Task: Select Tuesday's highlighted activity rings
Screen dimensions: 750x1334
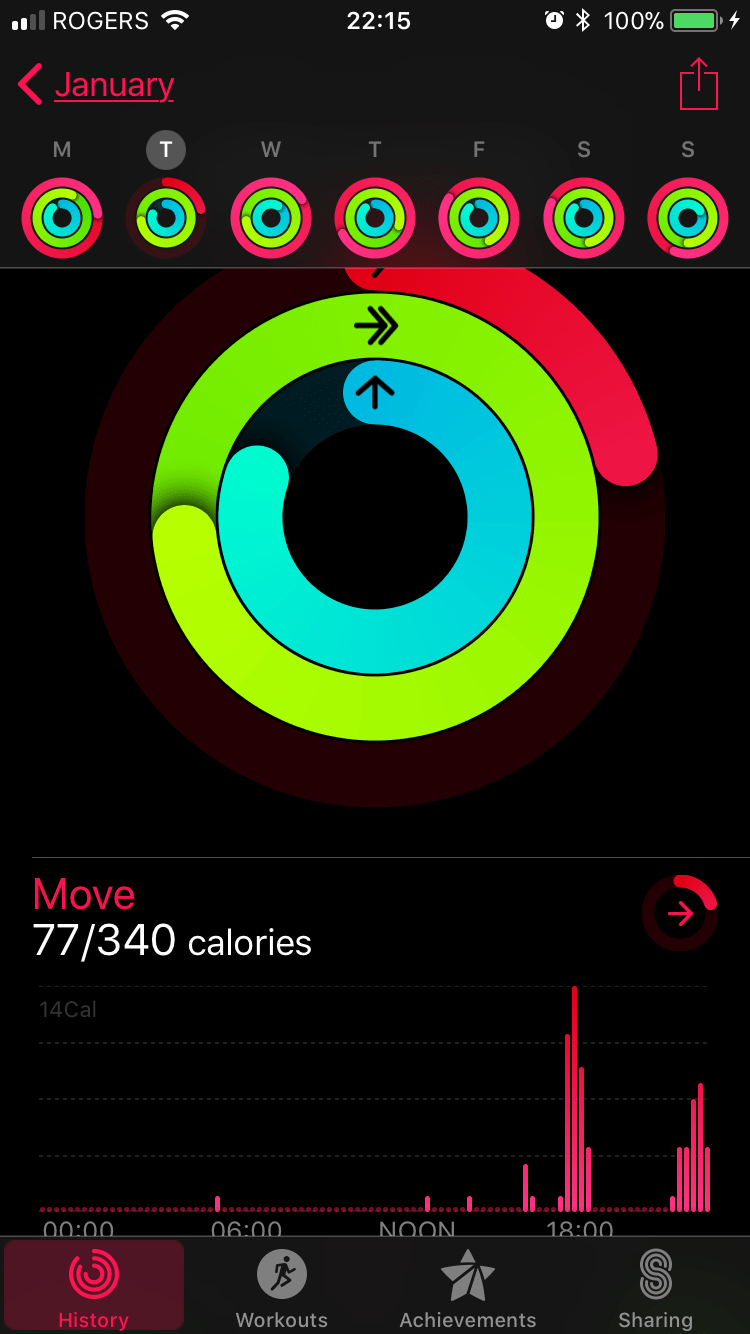Action: (166, 217)
